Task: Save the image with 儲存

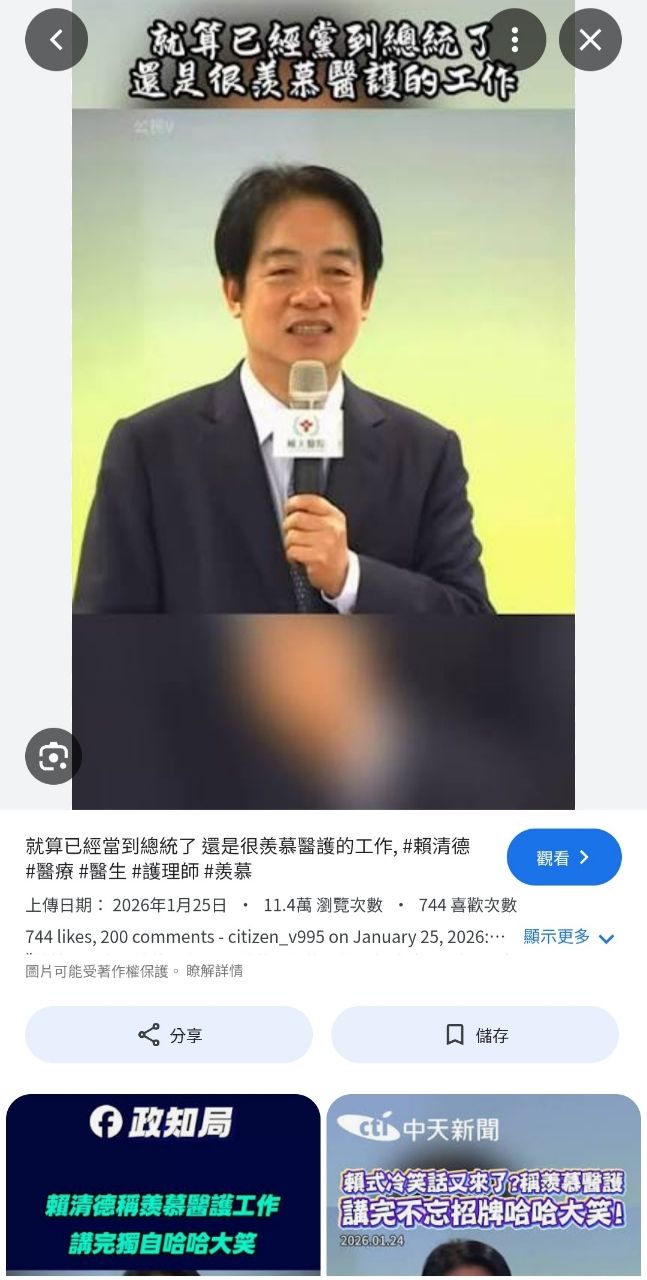Action: (475, 1035)
